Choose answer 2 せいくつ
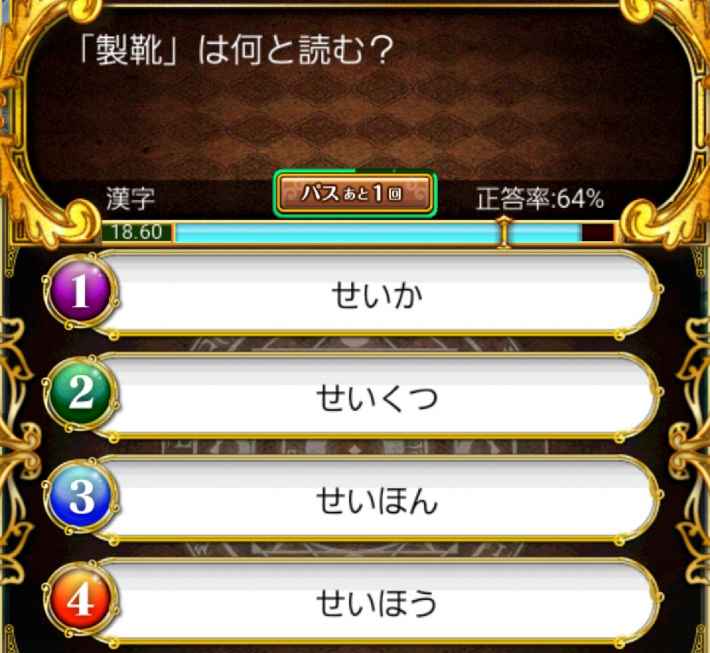710x653 pixels. click(x=377, y=398)
